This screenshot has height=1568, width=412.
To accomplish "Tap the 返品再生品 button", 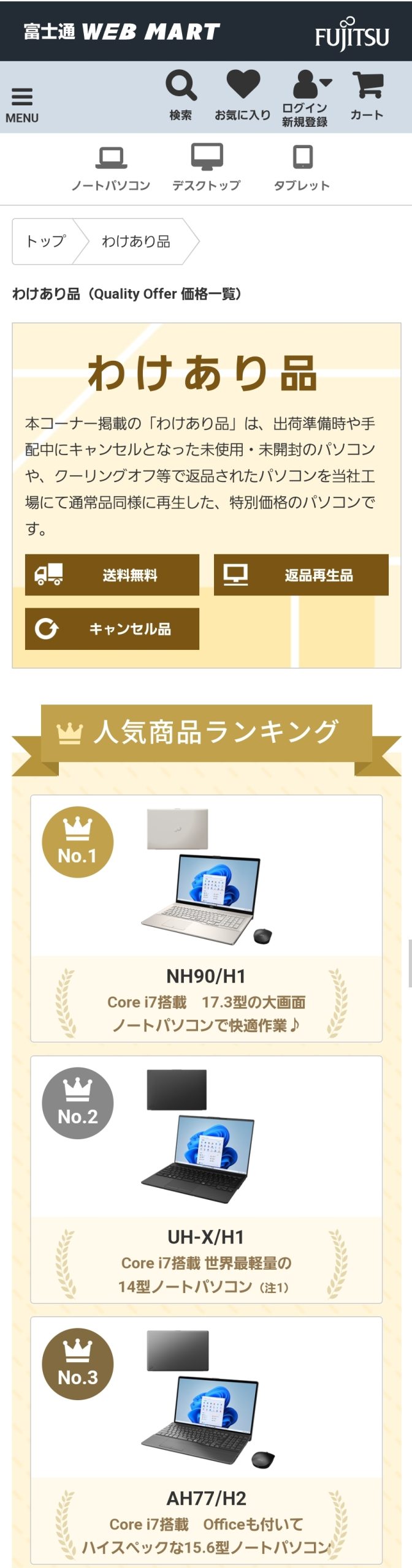I will point(301,575).
